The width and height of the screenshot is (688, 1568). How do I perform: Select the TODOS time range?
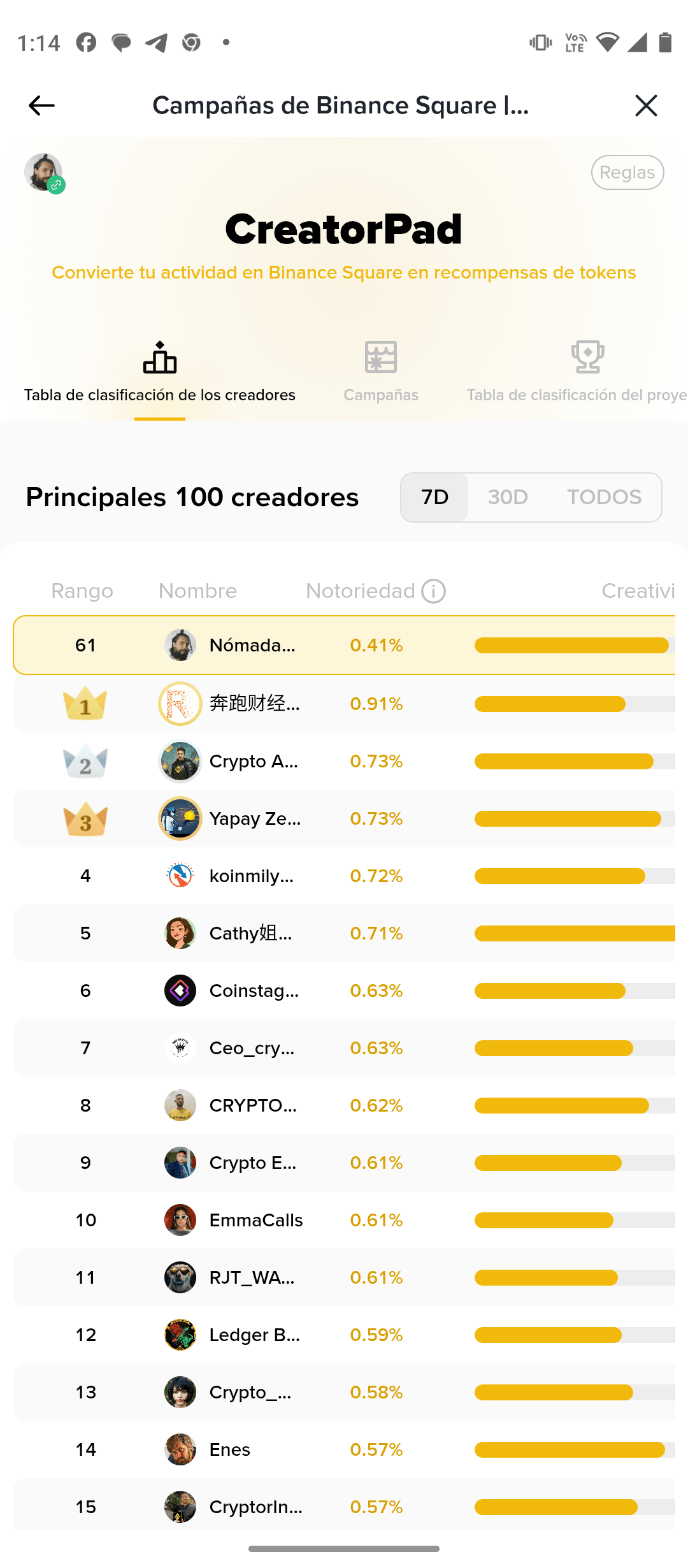604,497
